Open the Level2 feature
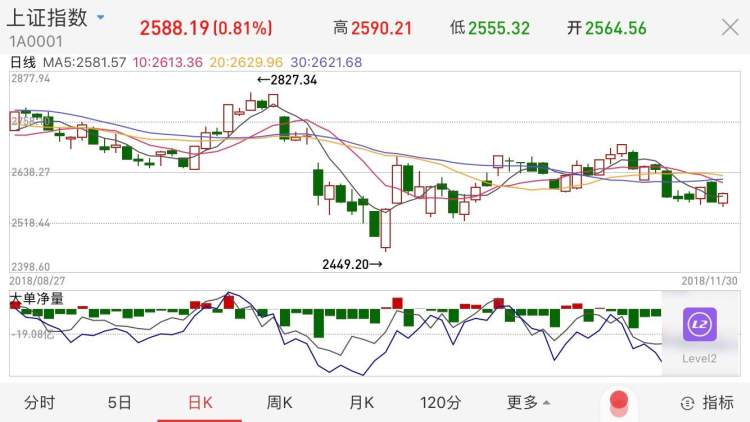 coord(701,335)
